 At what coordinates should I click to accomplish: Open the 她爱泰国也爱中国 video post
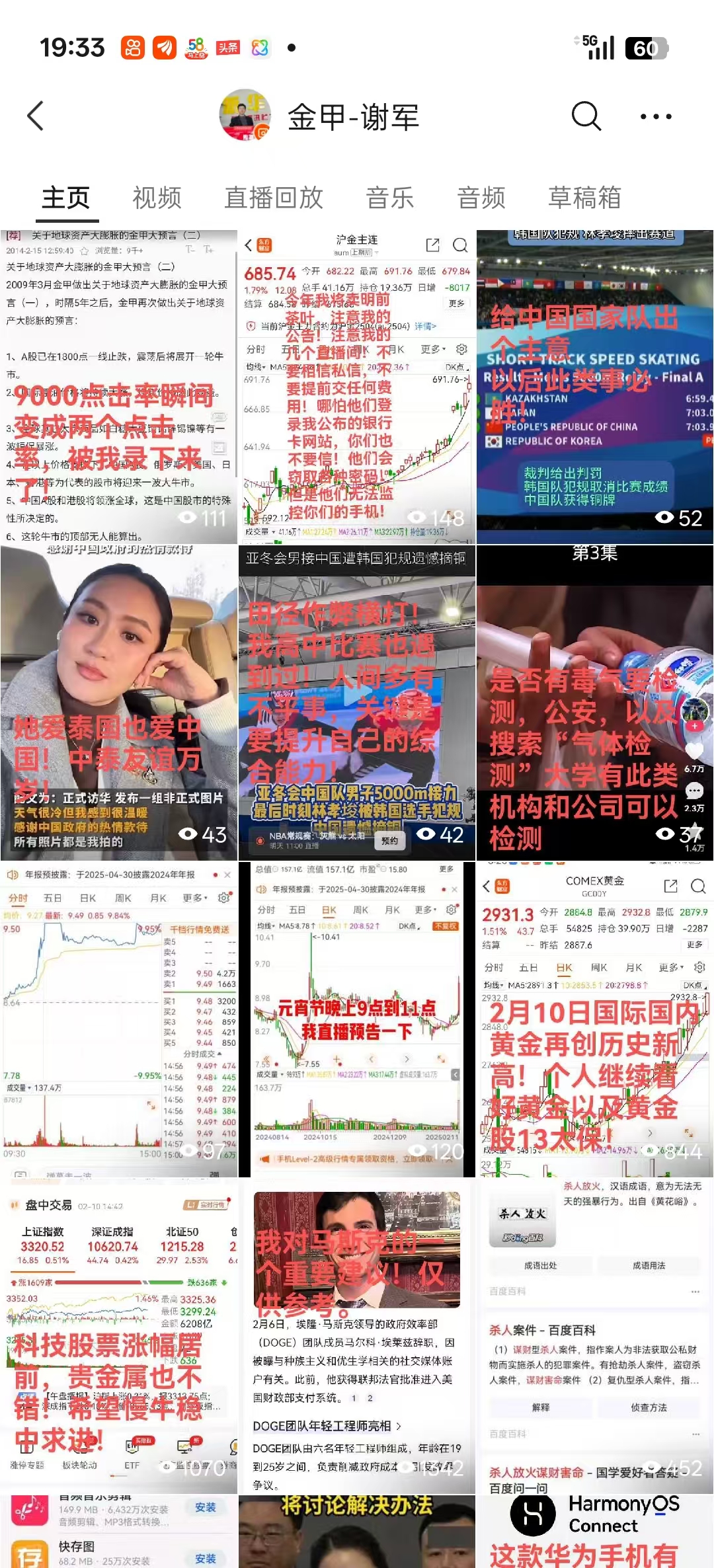click(x=119, y=702)
